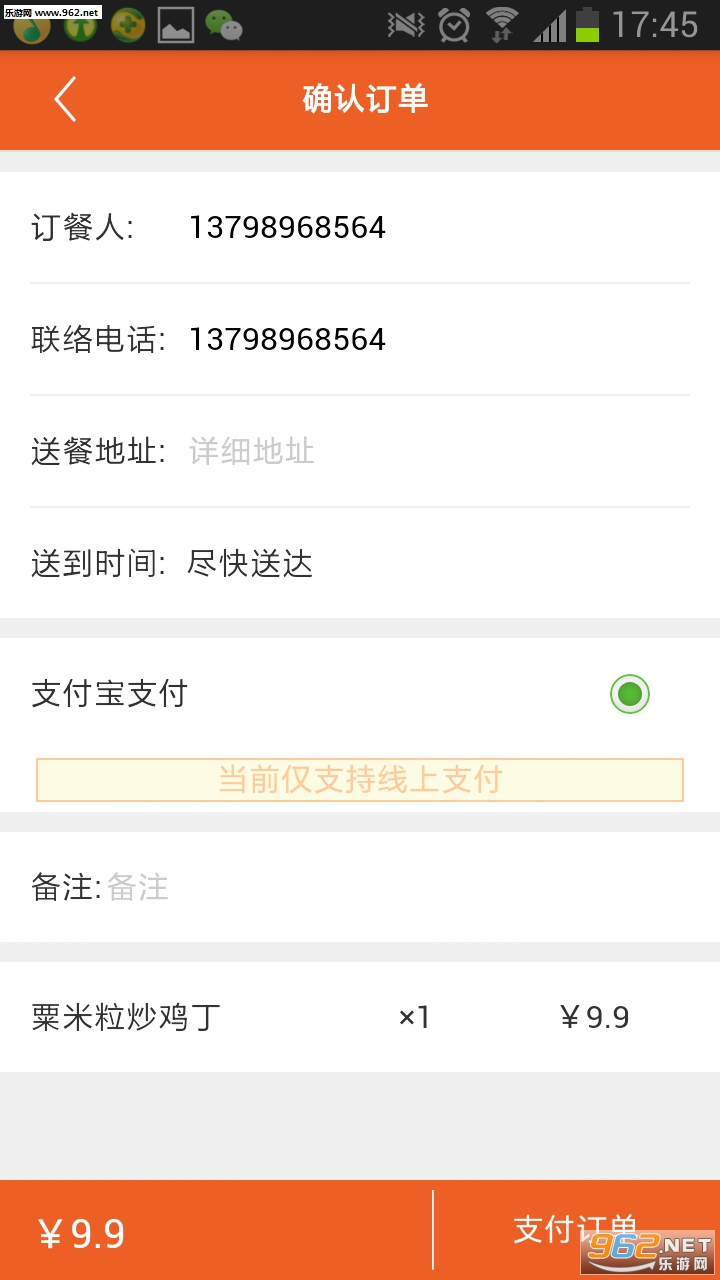Edit the 订餐人 name field

click(438, 228)
